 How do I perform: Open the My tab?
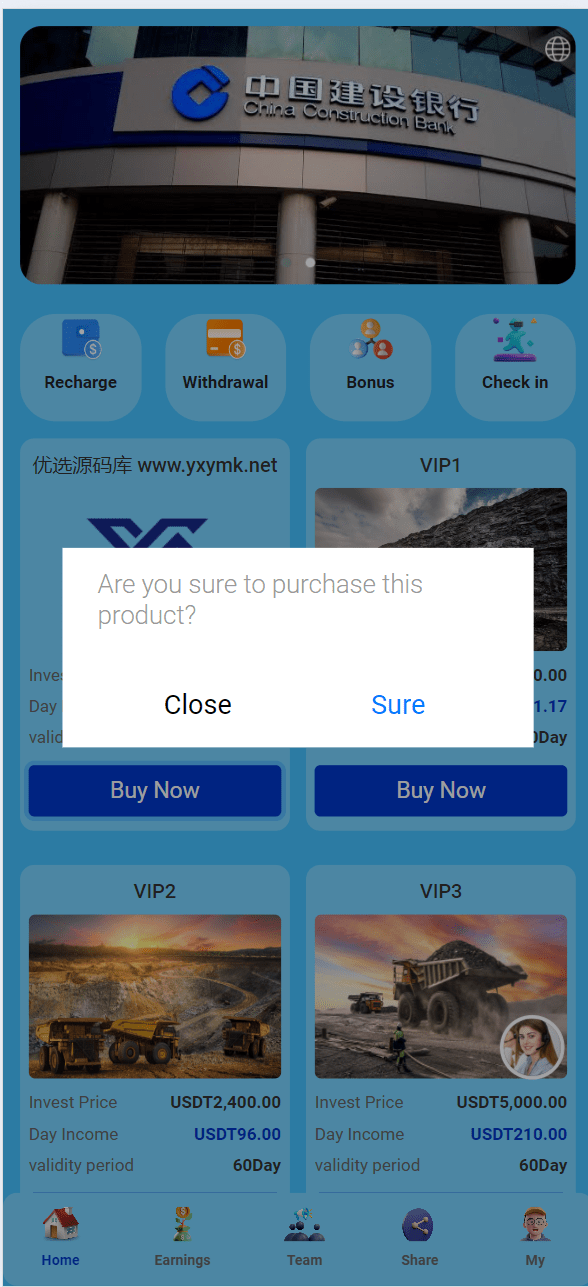535,1238
